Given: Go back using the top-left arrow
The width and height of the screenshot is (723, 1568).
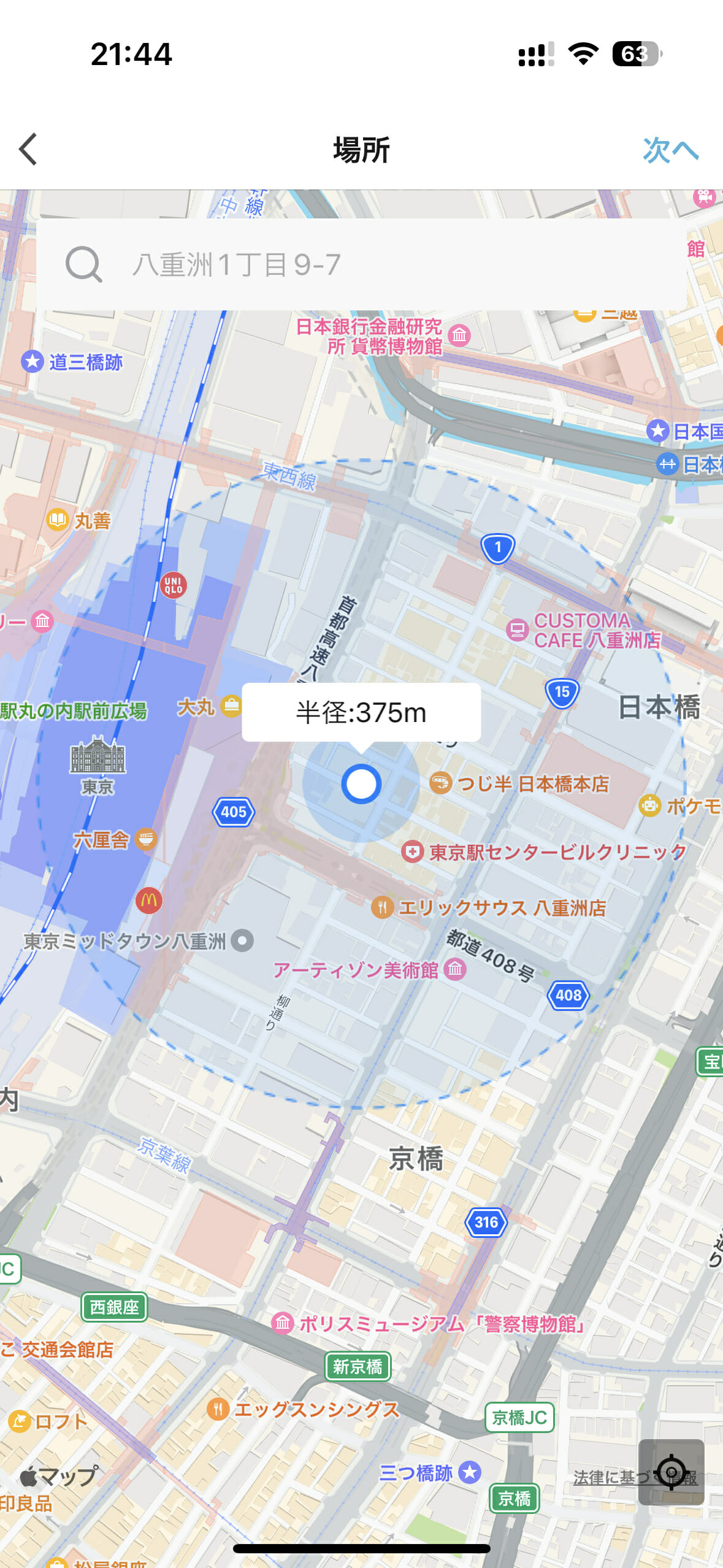Looking at the screenshot, I should coord(28,150).
